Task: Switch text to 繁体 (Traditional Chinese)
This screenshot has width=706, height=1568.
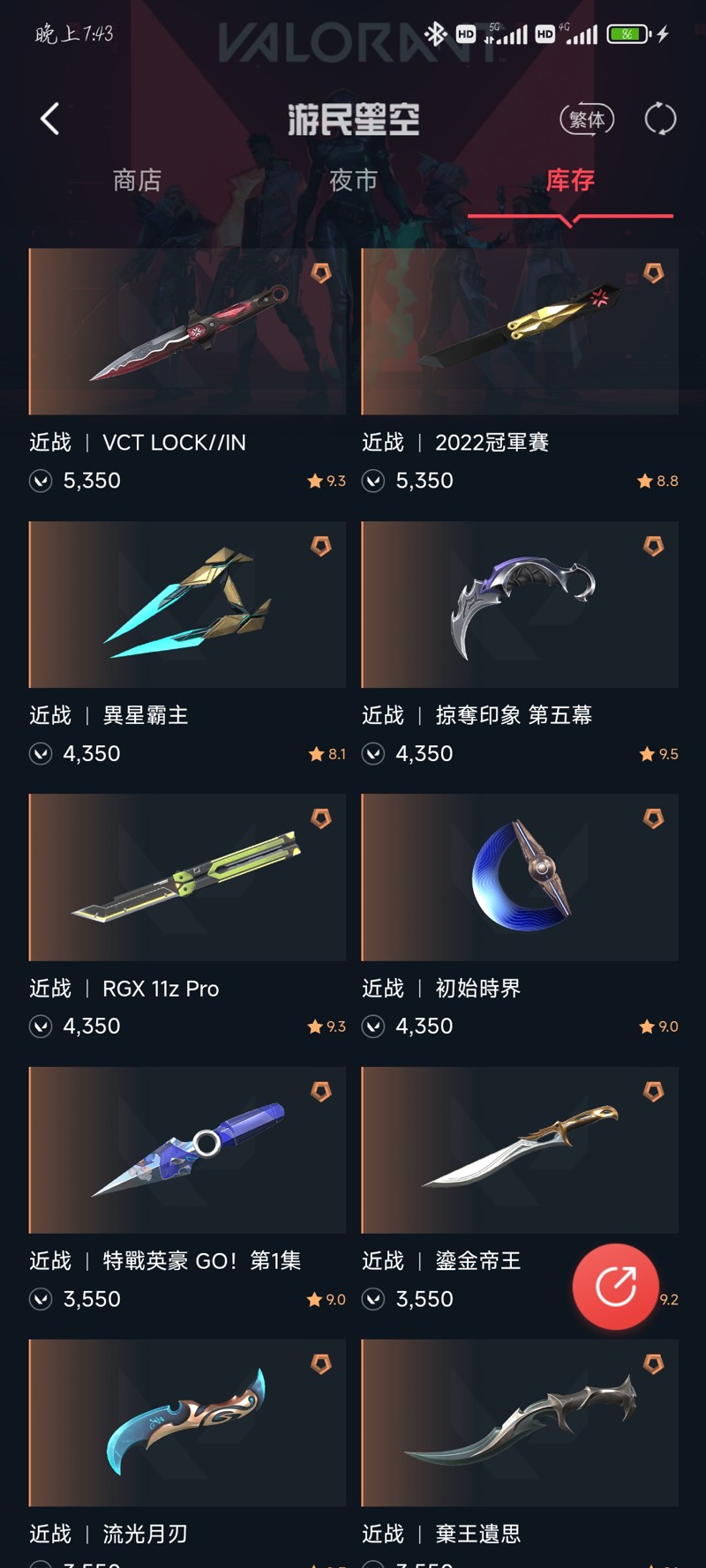Action: [587, 119]
